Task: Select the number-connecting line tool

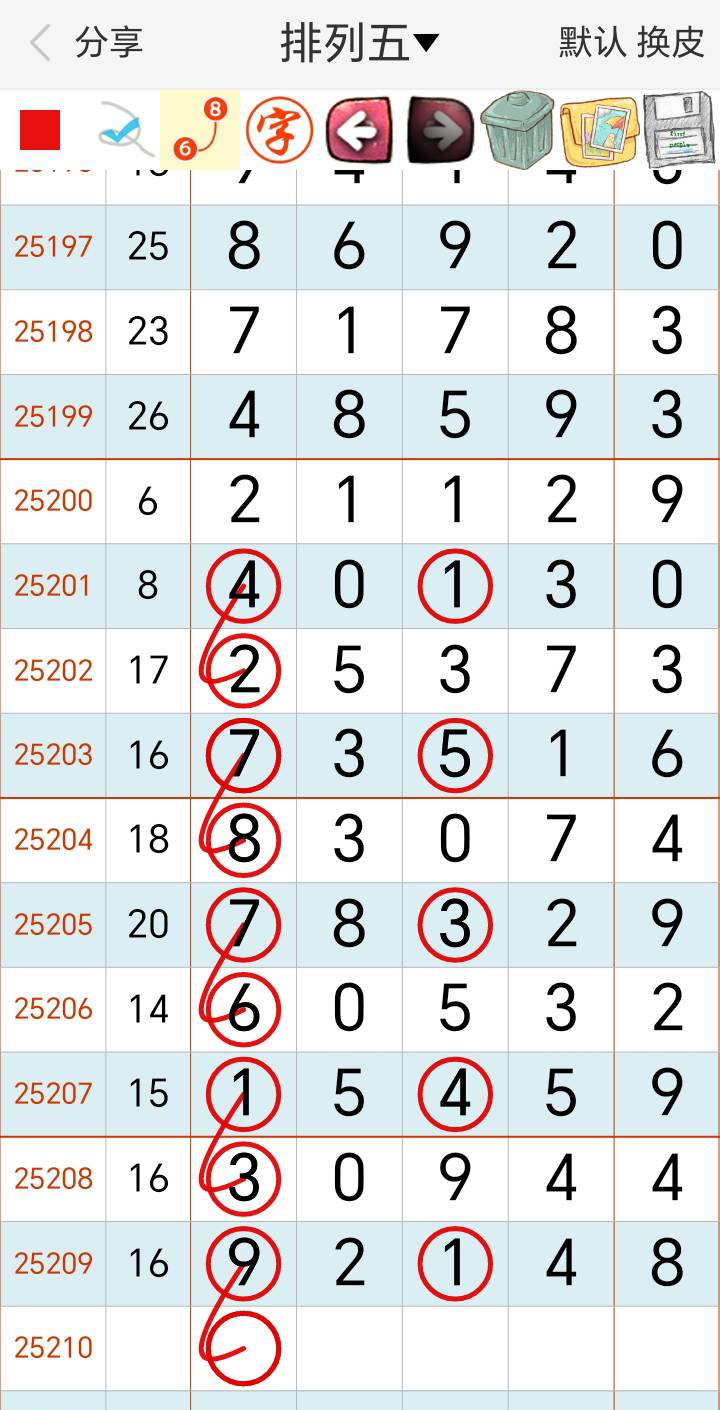Action: point(200,130)
